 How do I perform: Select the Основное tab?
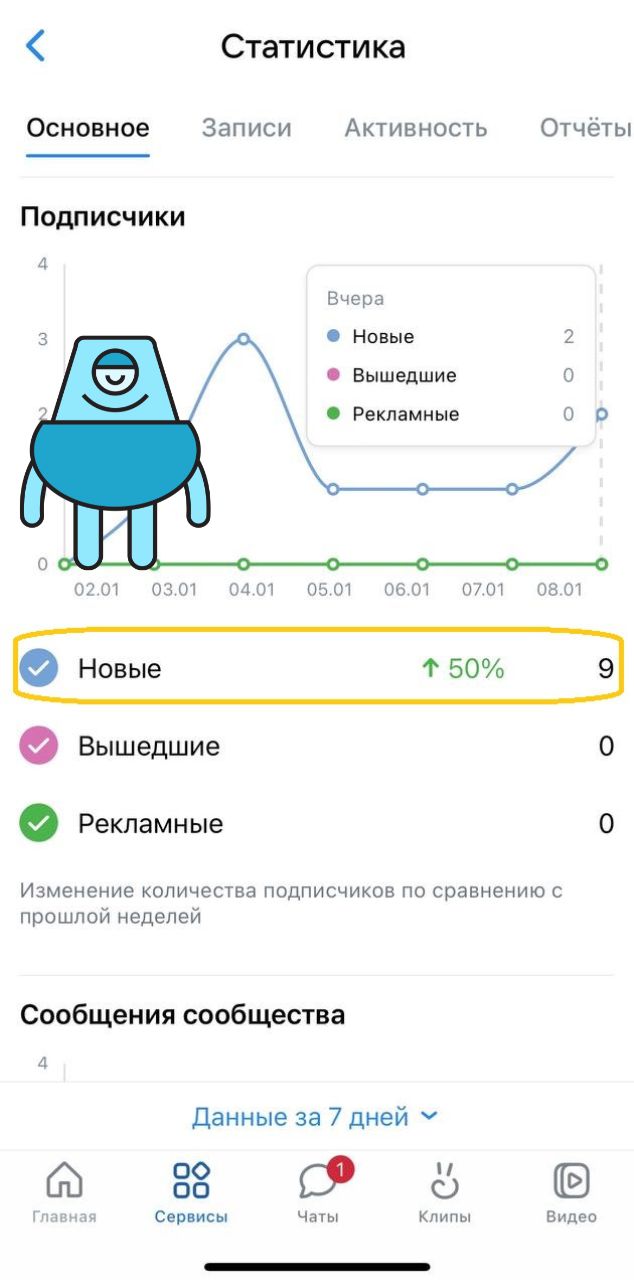pyautogui.click(x=88, y=128)
